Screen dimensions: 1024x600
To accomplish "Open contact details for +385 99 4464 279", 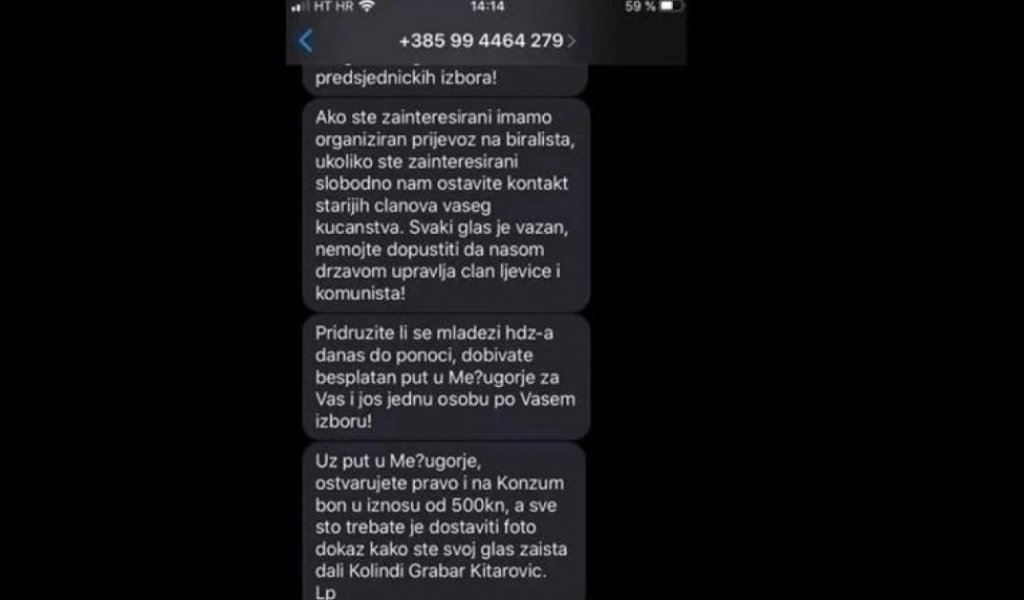I will pyautogui.click(x=487, y=41).
